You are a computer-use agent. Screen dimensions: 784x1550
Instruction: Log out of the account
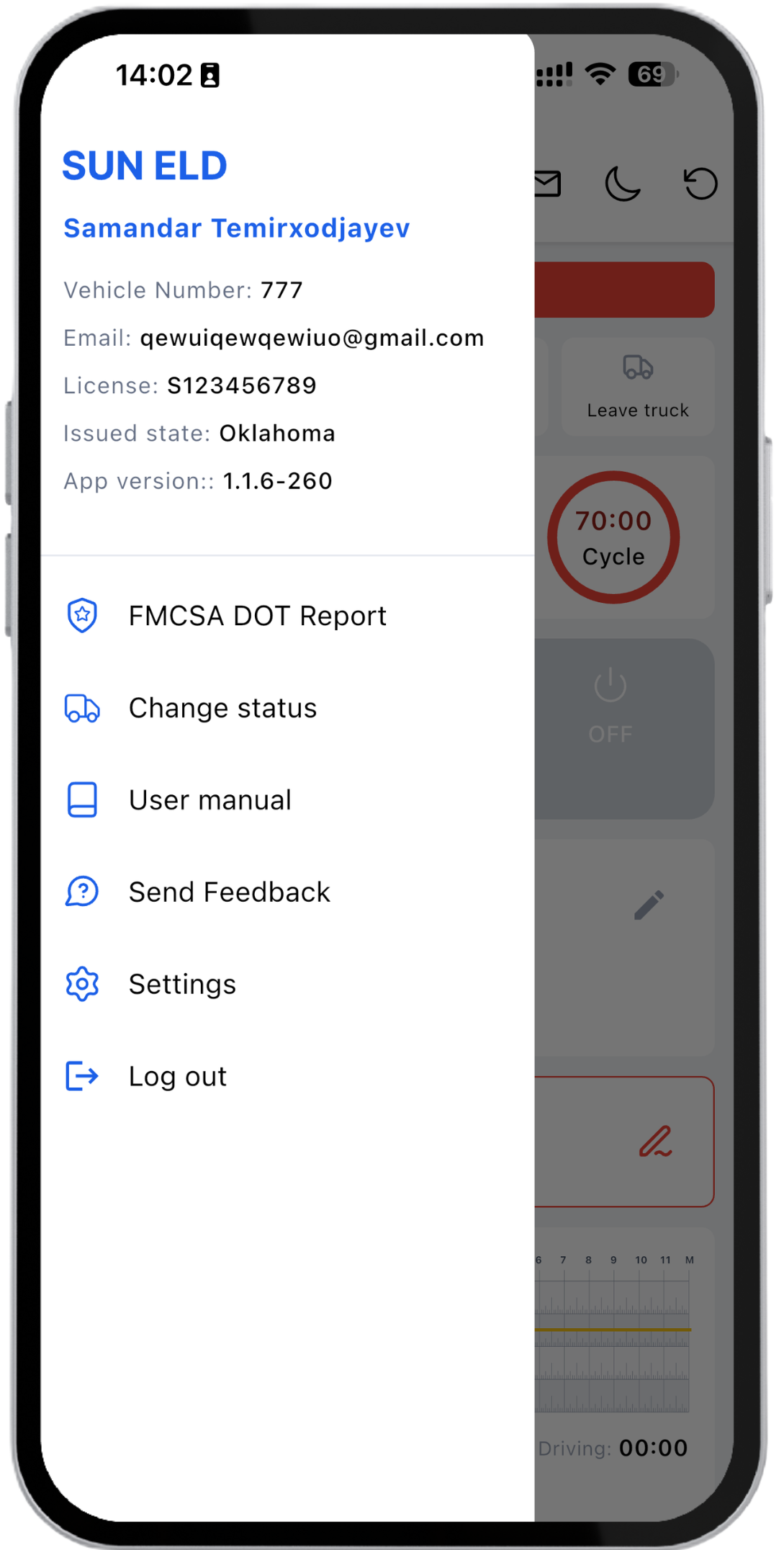177,1077
